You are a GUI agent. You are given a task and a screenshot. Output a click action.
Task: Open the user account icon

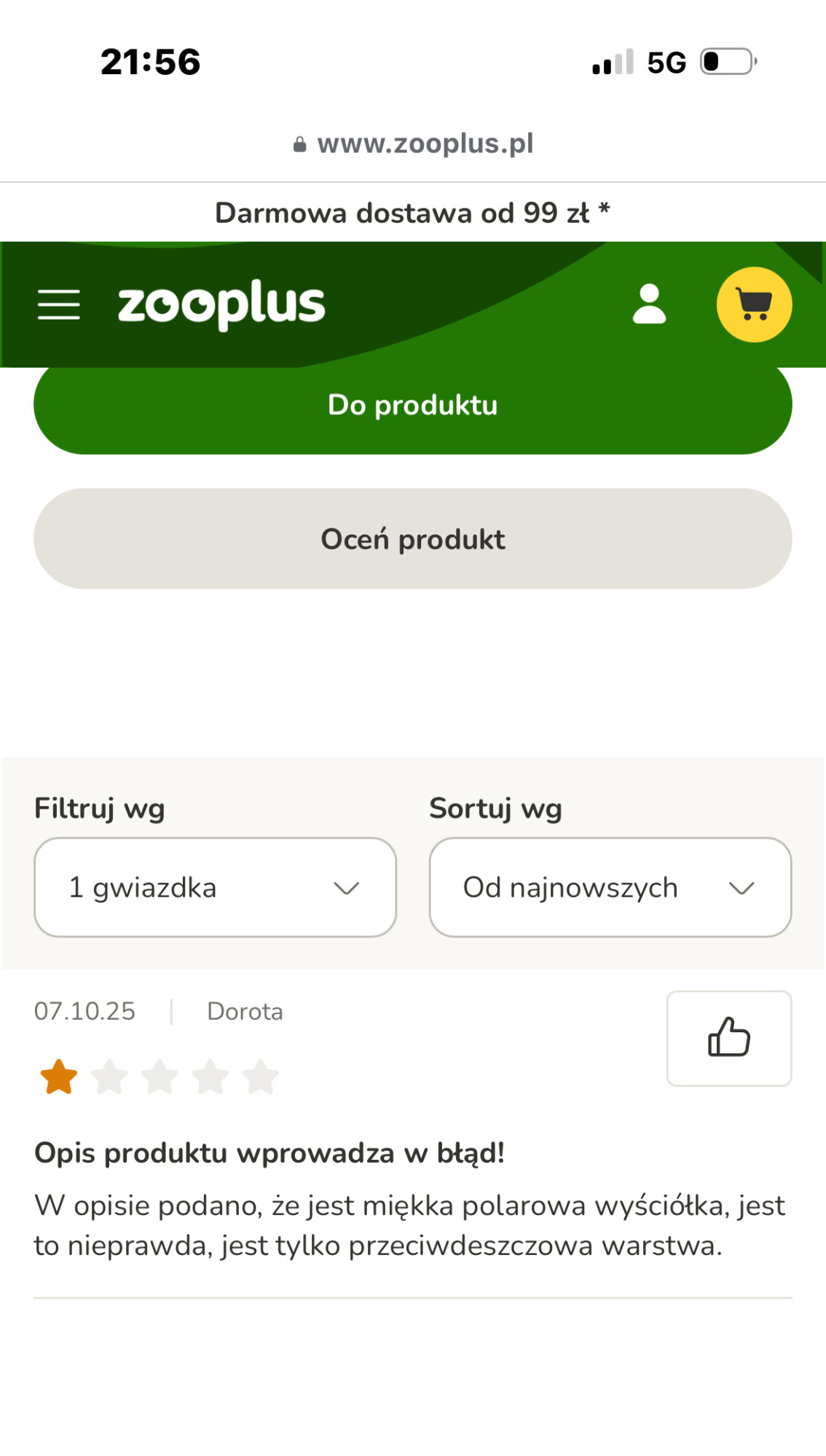click(x=649, y=304)
